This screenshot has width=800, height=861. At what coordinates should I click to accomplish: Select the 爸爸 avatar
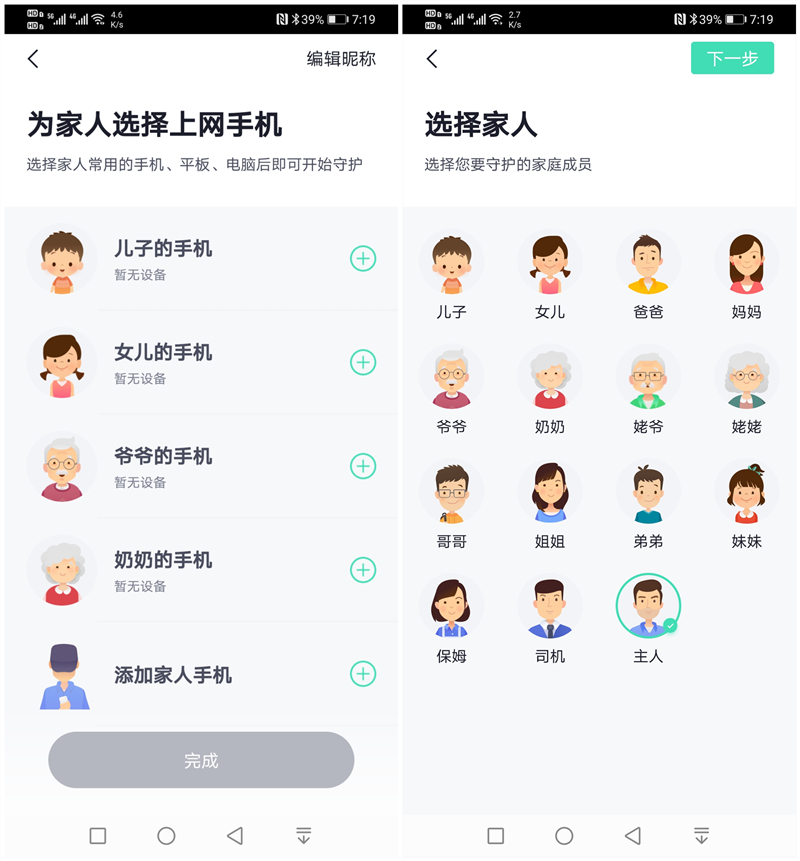click(x=649, y=262)
